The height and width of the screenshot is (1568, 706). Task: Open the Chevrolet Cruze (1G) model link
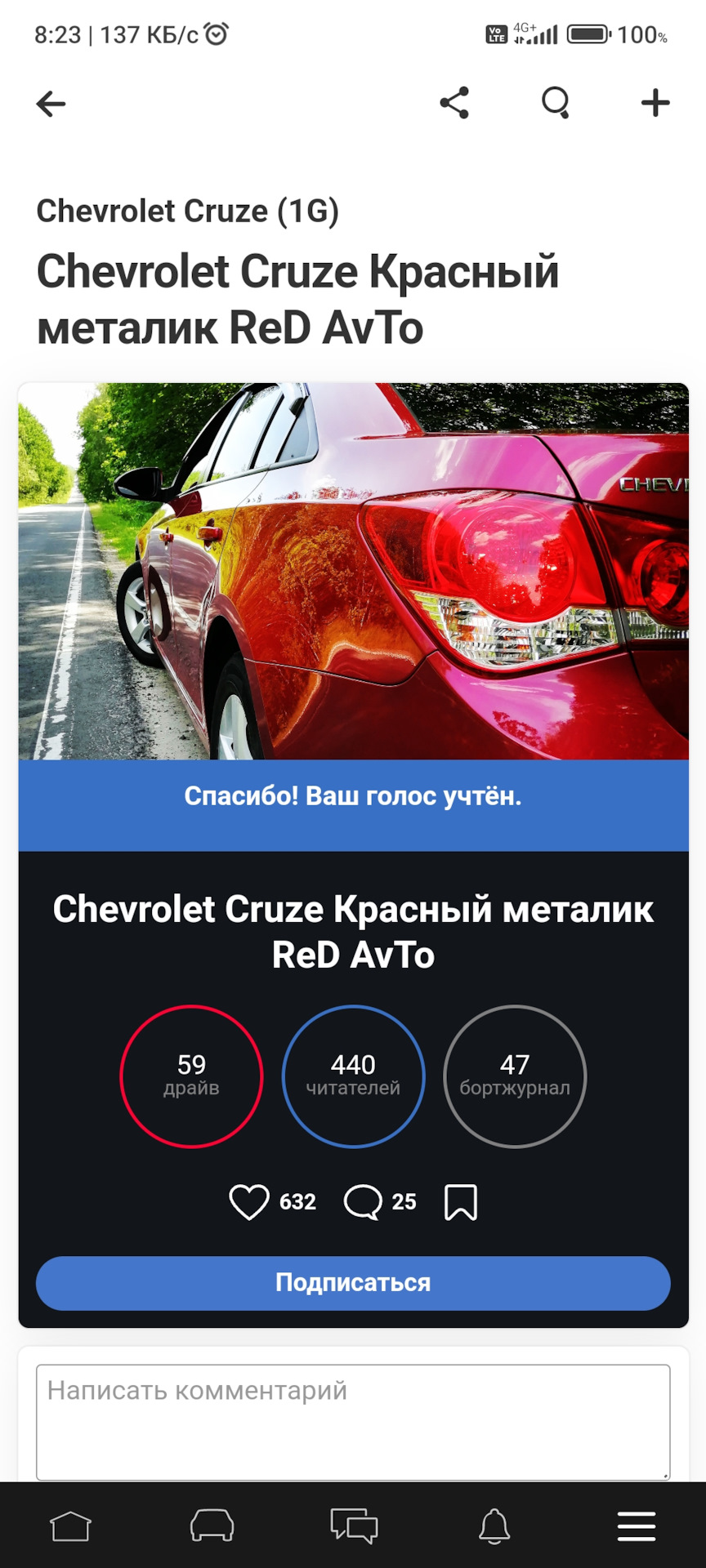click(x=187, y=211)
